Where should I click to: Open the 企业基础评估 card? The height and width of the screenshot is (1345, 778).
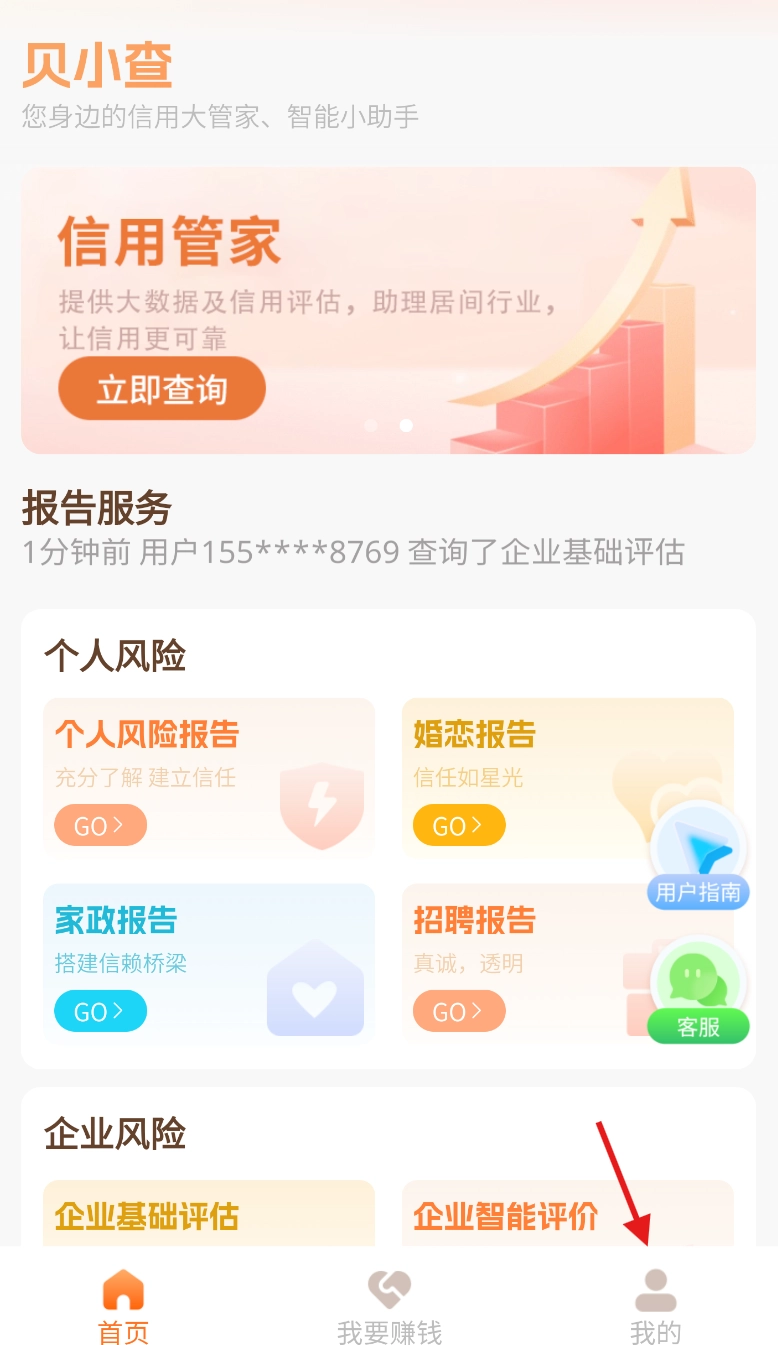click(x=208, y=1214)
